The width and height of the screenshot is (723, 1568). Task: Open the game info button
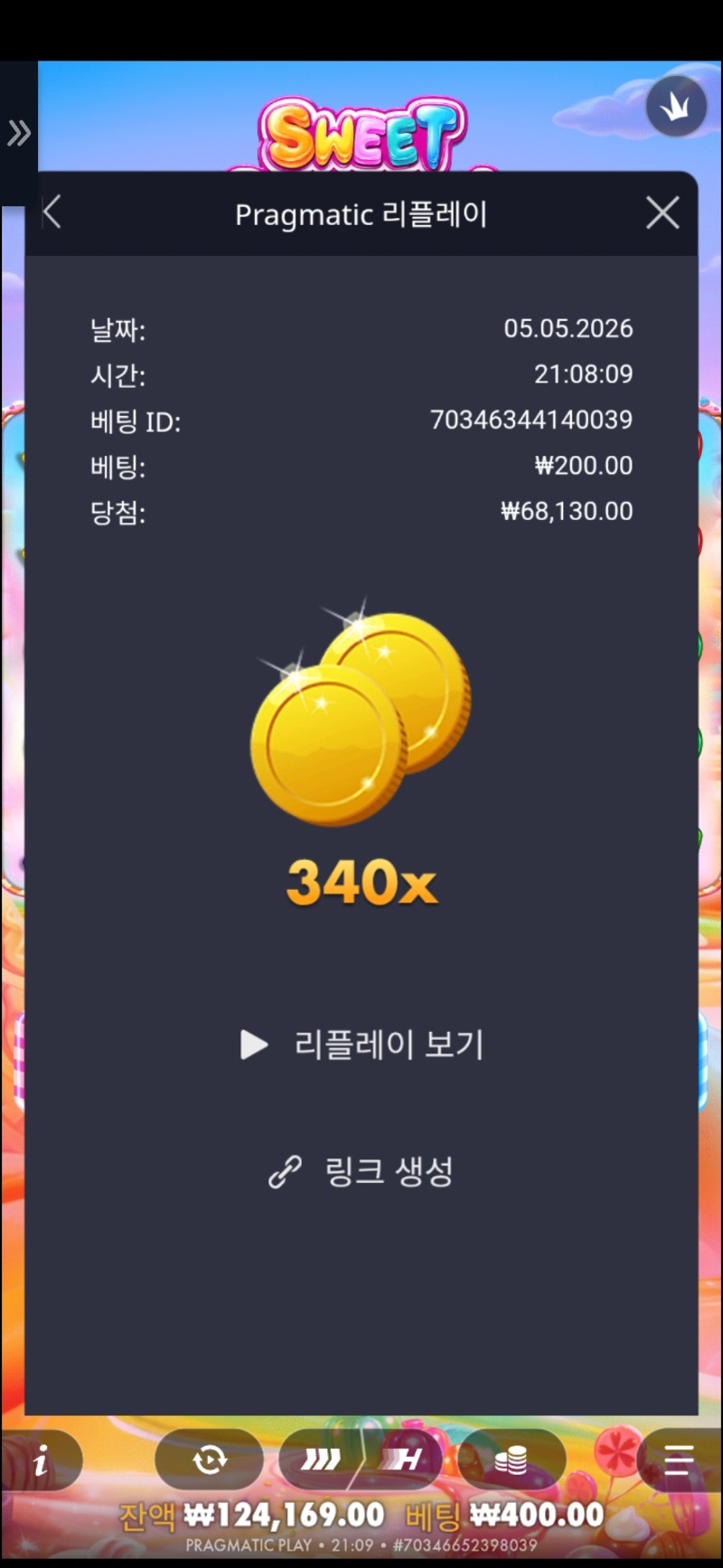(x=42, y=1459)
